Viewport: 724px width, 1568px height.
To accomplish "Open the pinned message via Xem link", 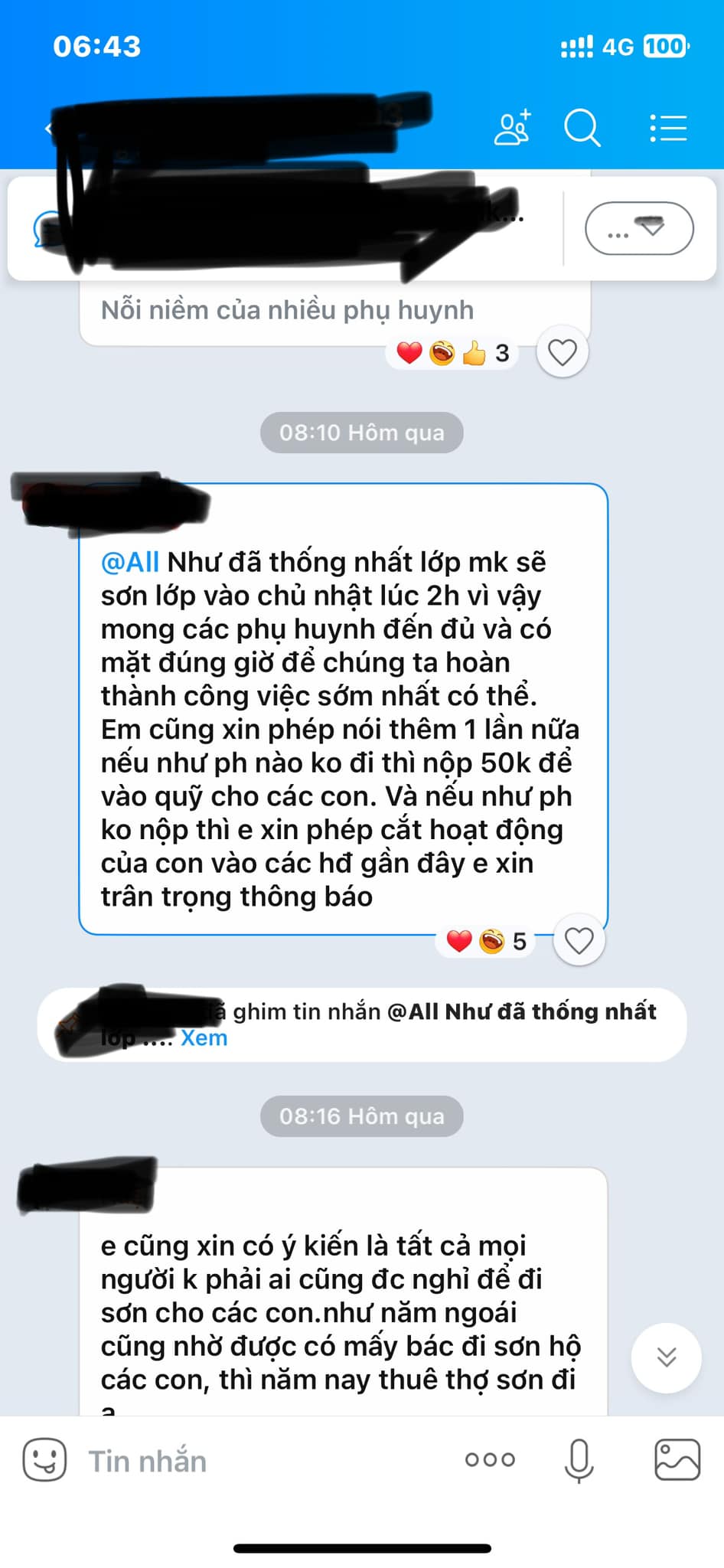I will pyautogui.click(x=204, y=1038).
